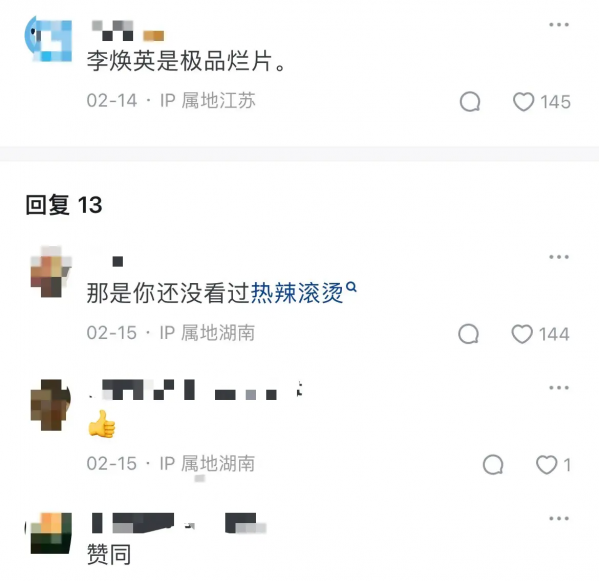This screenshot has height=581, width=600.
Task: Open overflow menu on 李焕英是极品烂片 comment
Action: click(x=559, y=25)
